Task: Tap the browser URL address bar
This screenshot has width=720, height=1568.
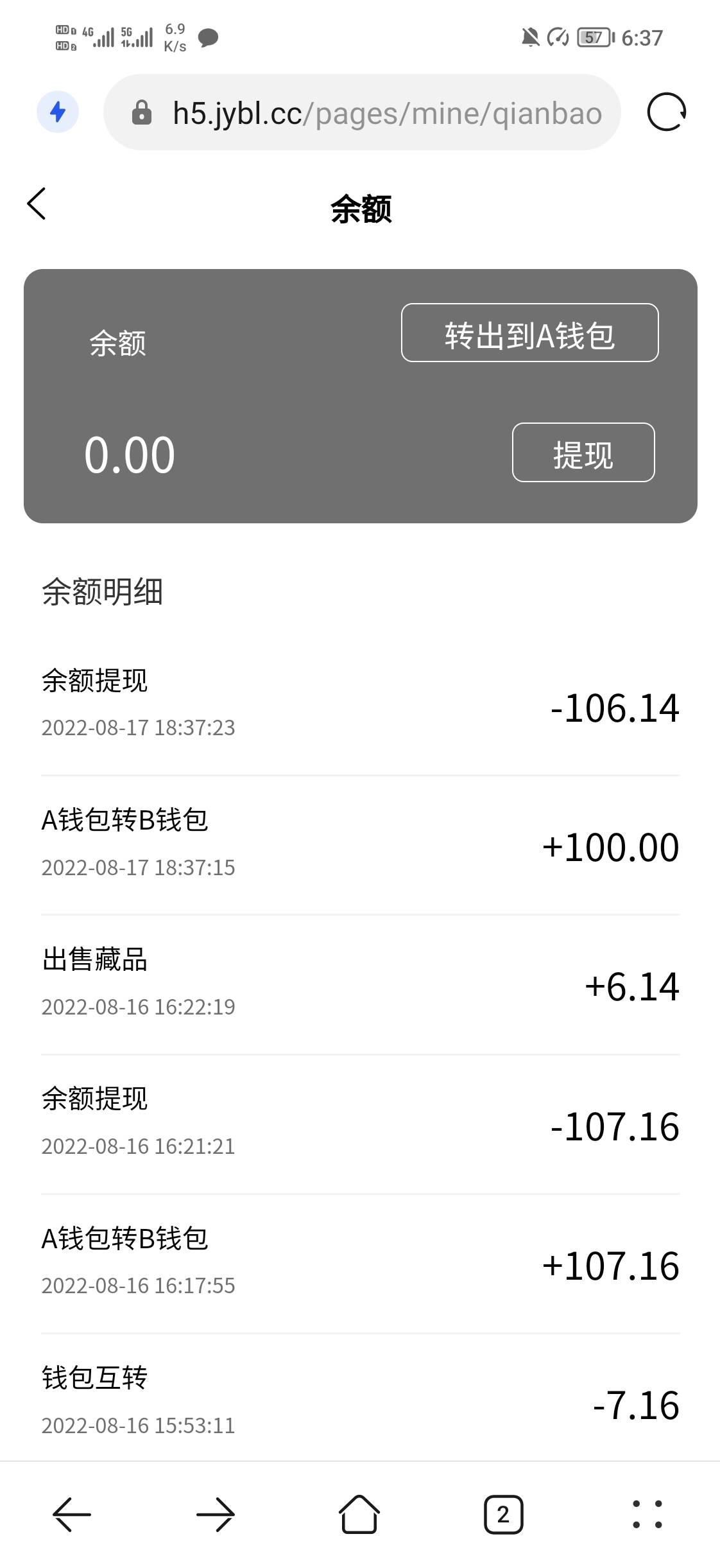Action: 362,112
